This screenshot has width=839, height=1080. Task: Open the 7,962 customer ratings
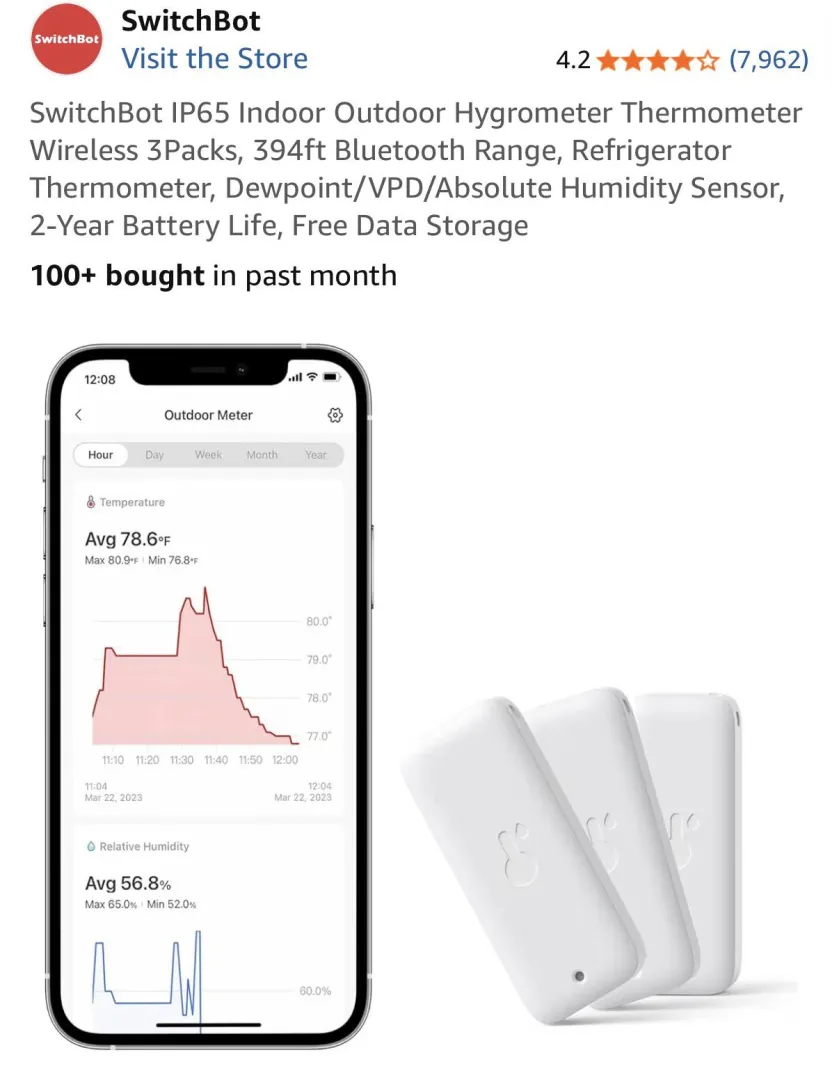(767, 60)
